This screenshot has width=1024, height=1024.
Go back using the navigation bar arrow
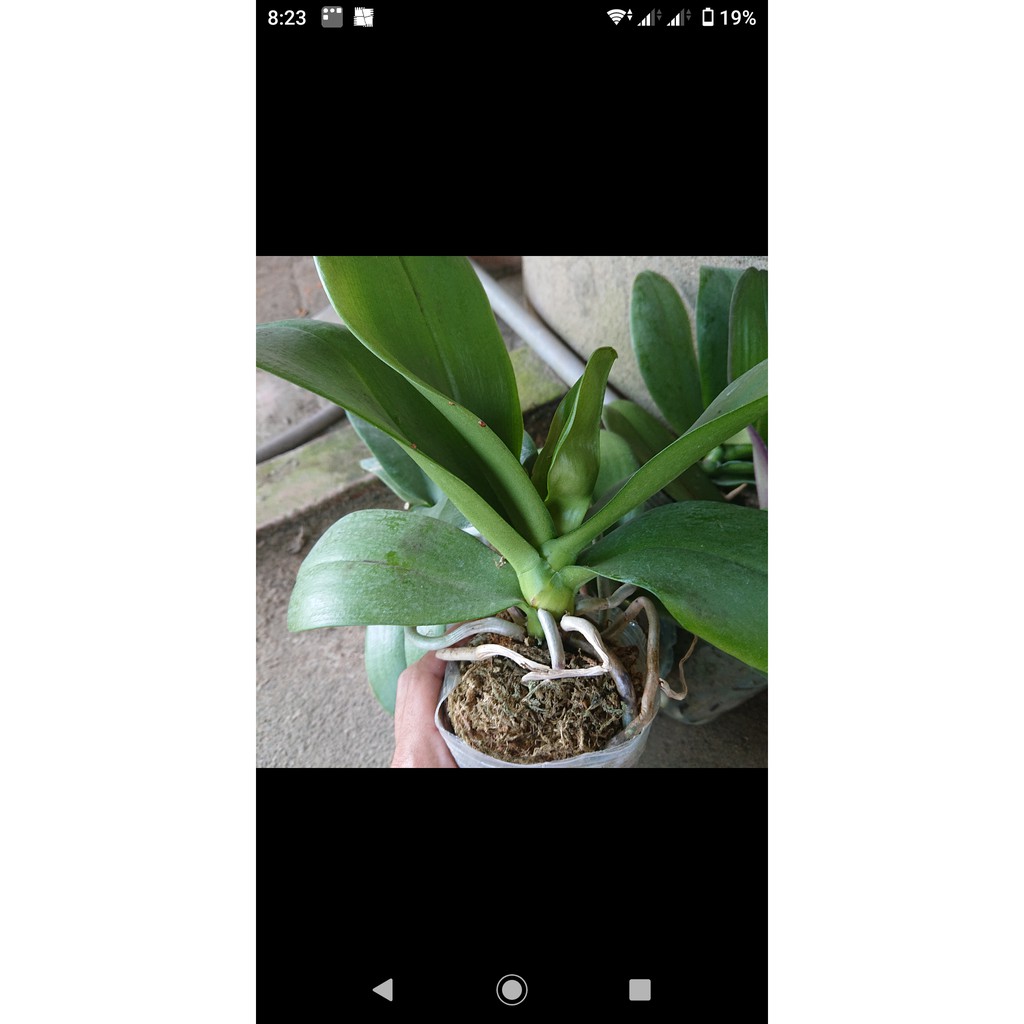[383, 990]
